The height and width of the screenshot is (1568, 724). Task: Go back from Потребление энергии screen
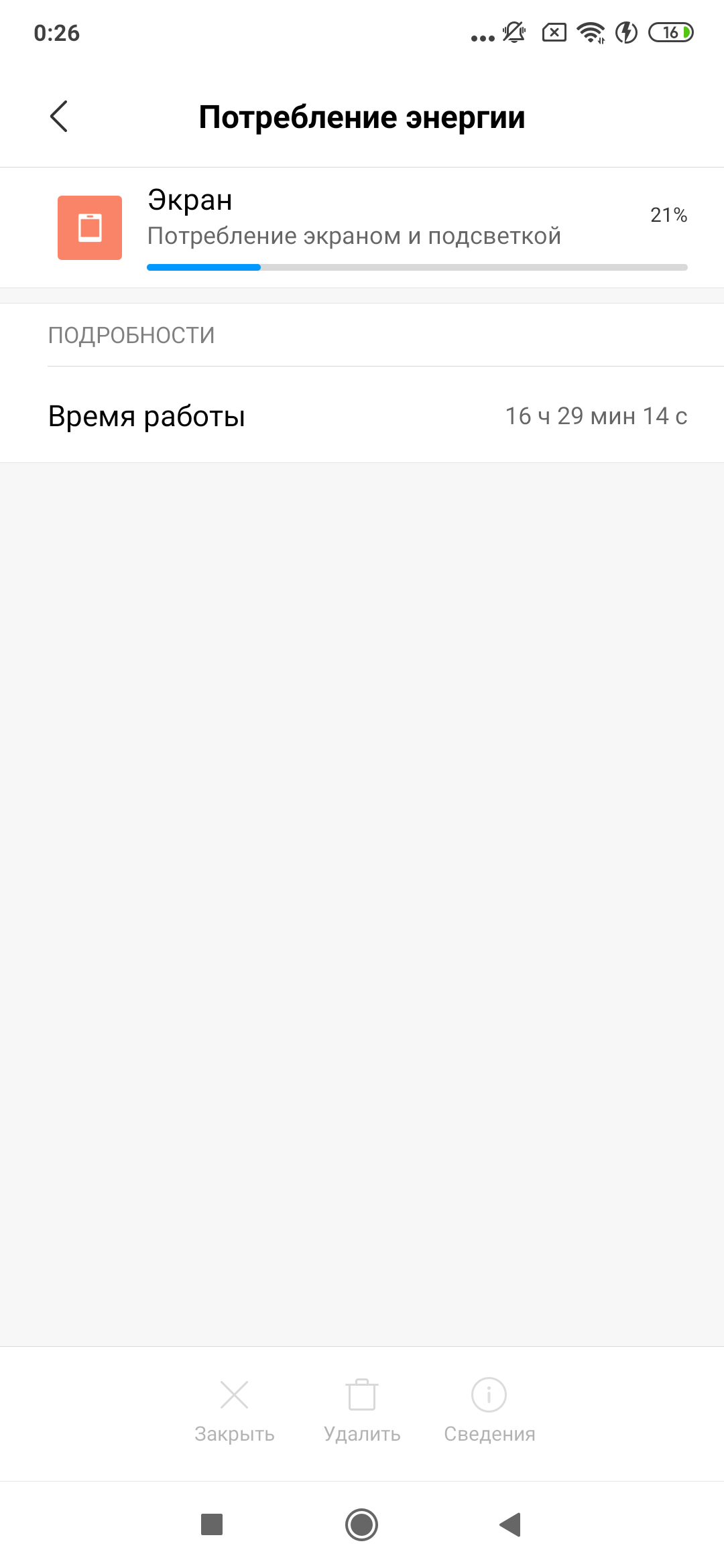click(x=59, y=117)
